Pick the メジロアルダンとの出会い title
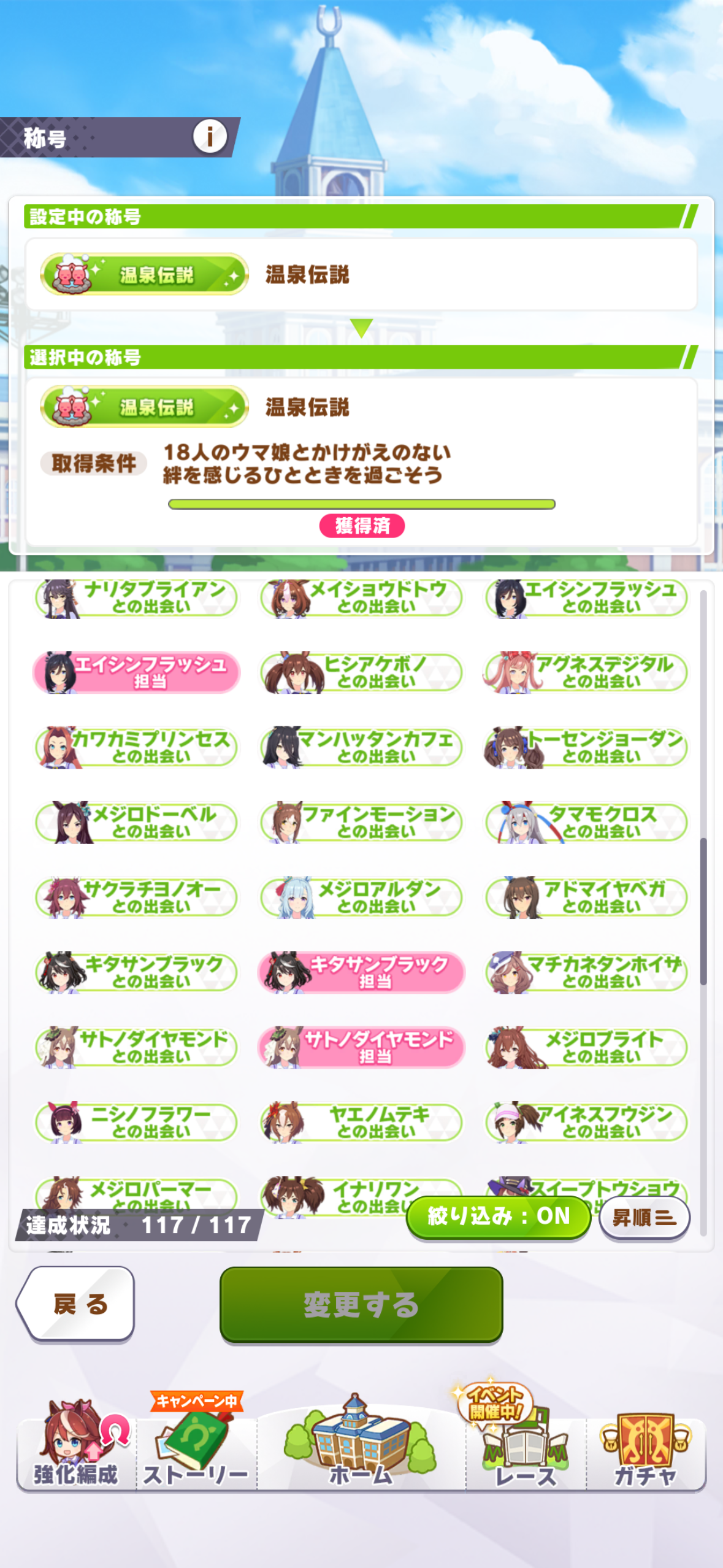 (361, 897)
